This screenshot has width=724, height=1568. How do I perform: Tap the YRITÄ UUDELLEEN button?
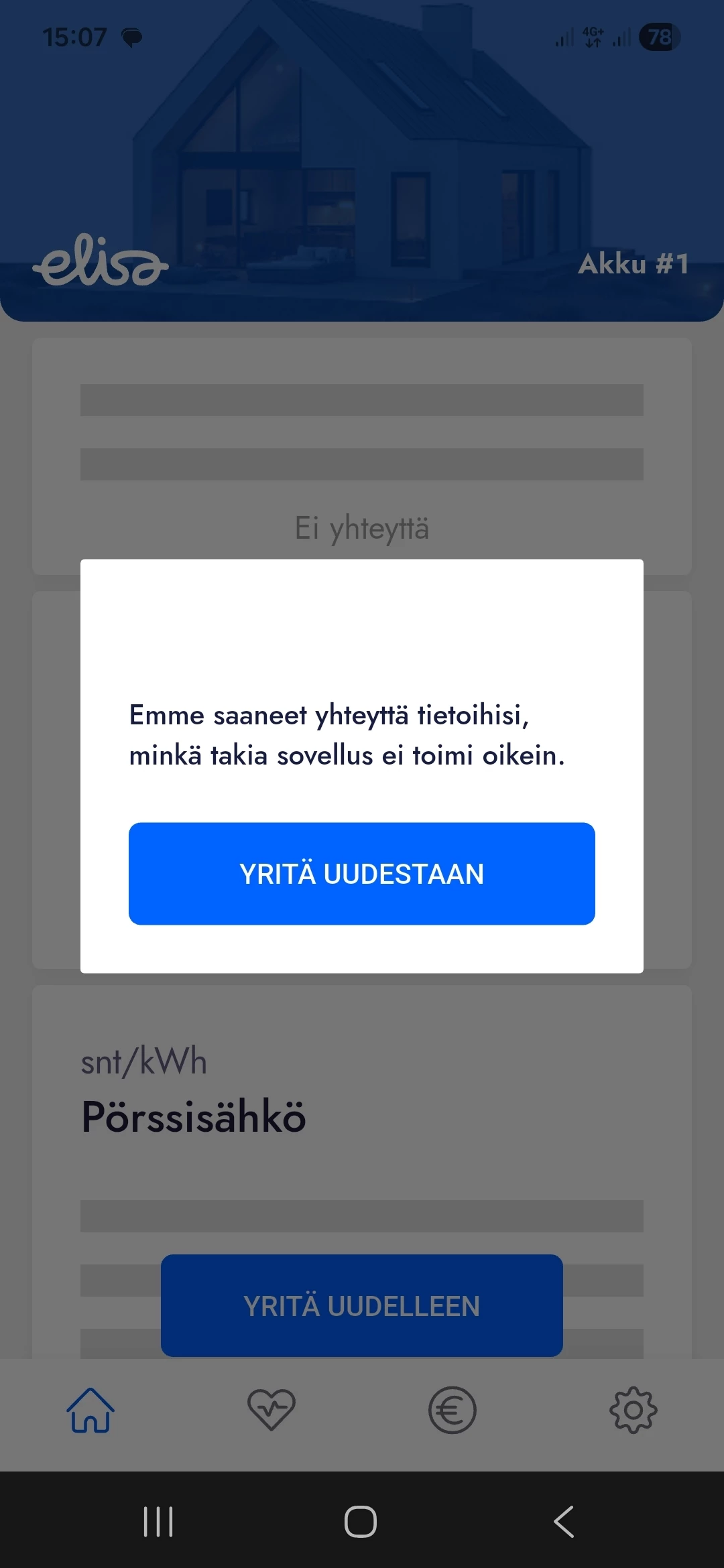362,1305
